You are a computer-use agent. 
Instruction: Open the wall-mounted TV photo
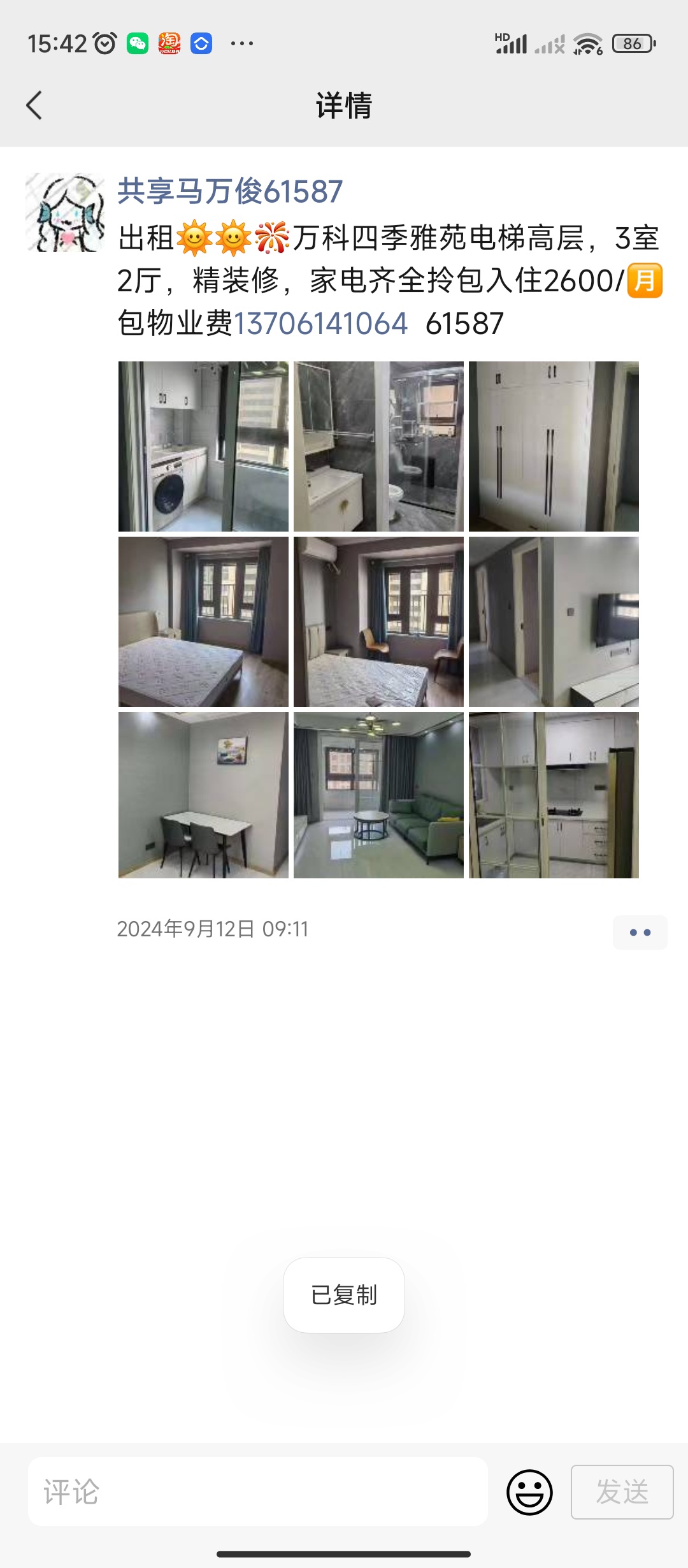(554, 621)
